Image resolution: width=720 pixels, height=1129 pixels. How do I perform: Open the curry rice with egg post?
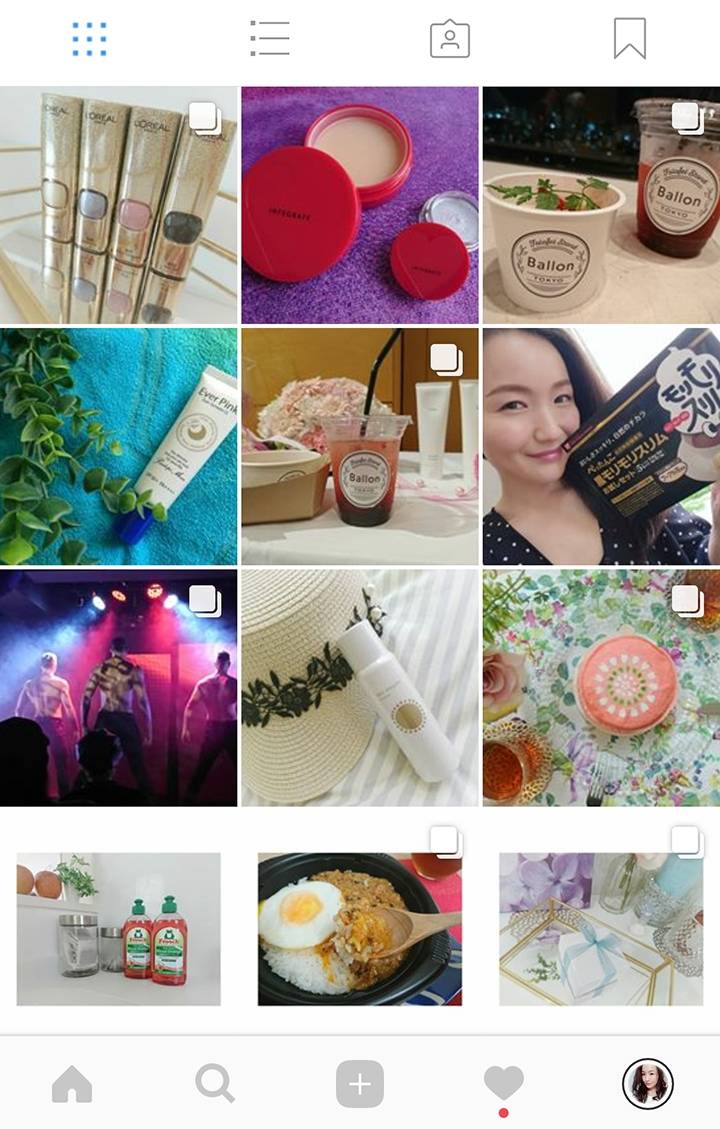[x=360, y=929]
